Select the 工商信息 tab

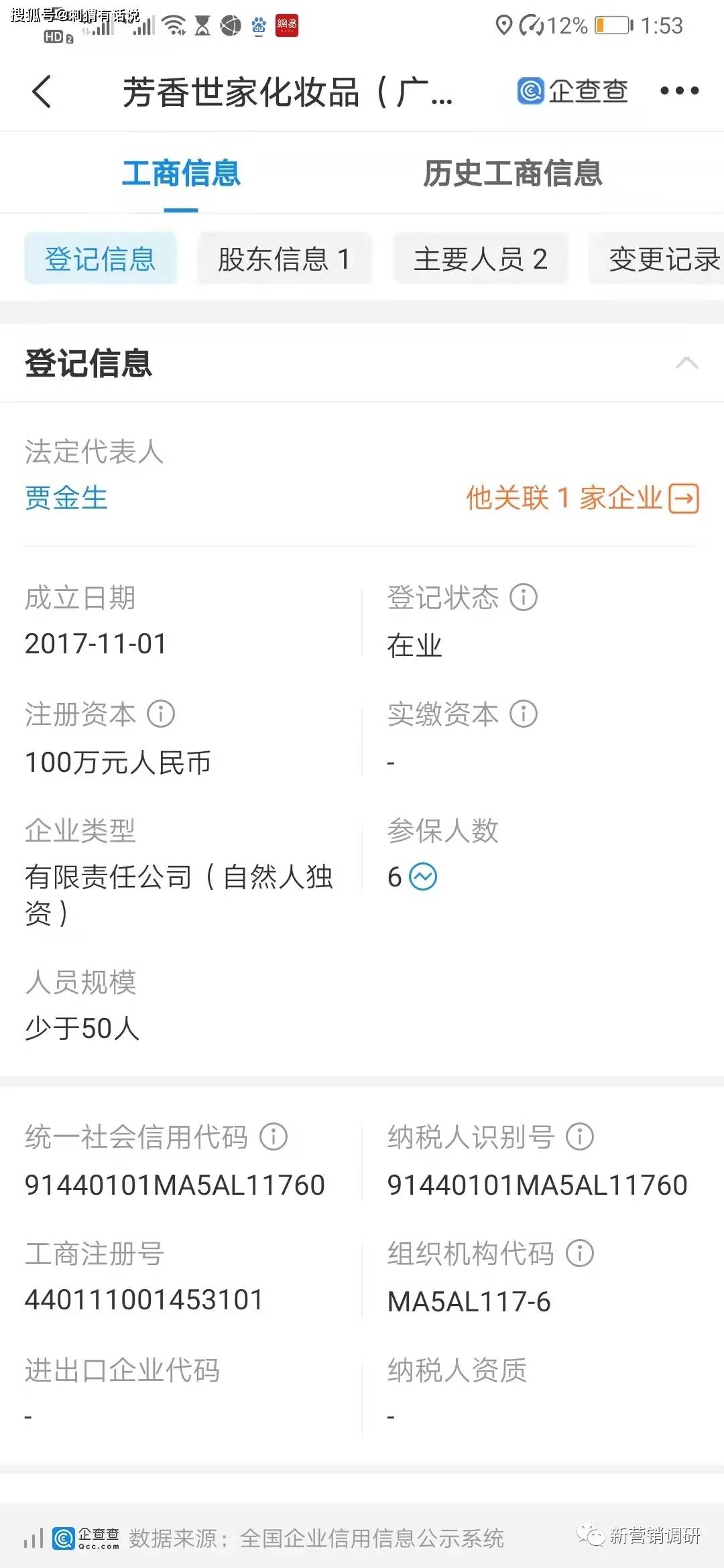tap(181, 174)
